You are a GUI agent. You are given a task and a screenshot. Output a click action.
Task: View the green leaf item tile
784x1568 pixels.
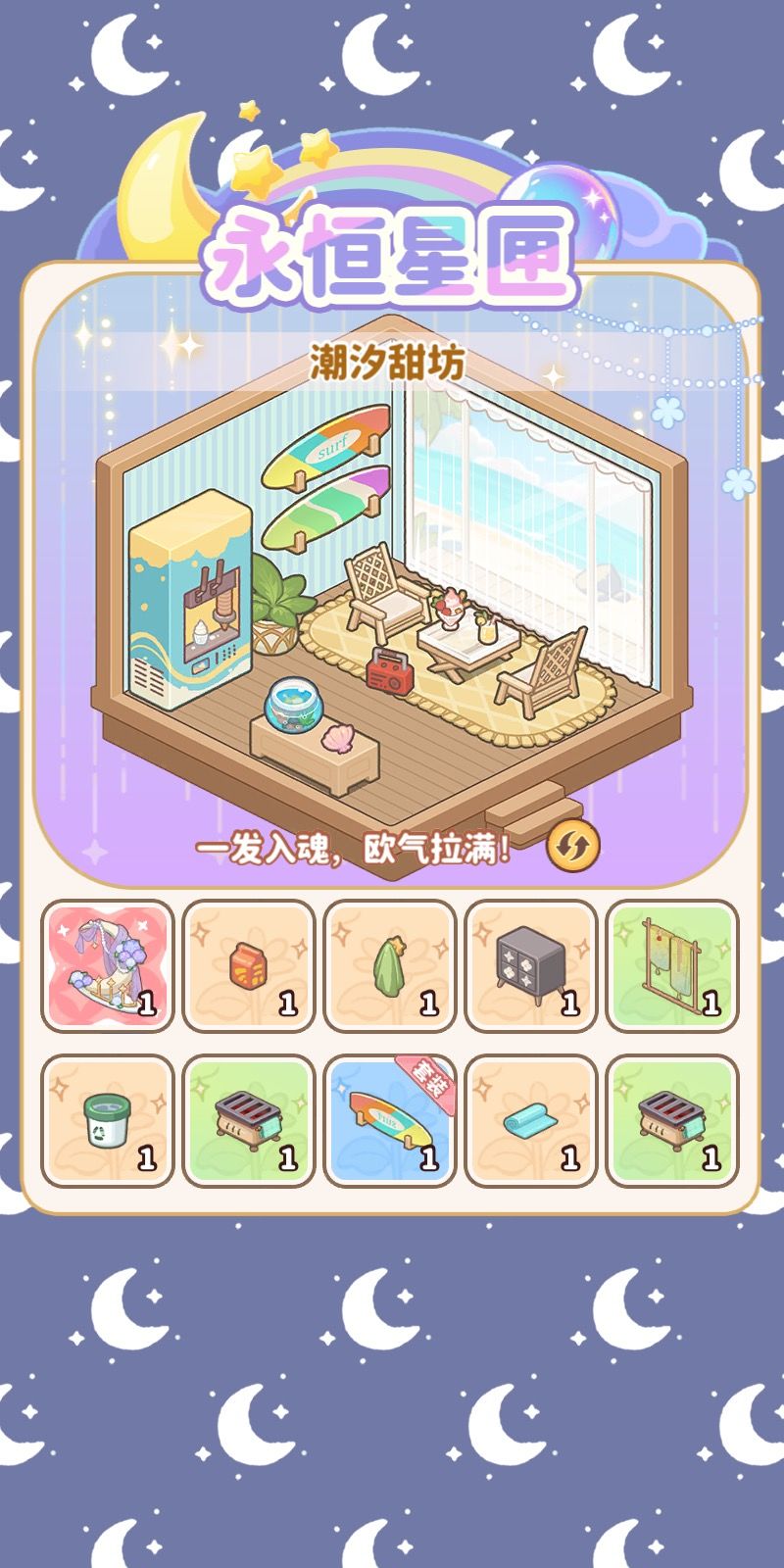(390, 965)
